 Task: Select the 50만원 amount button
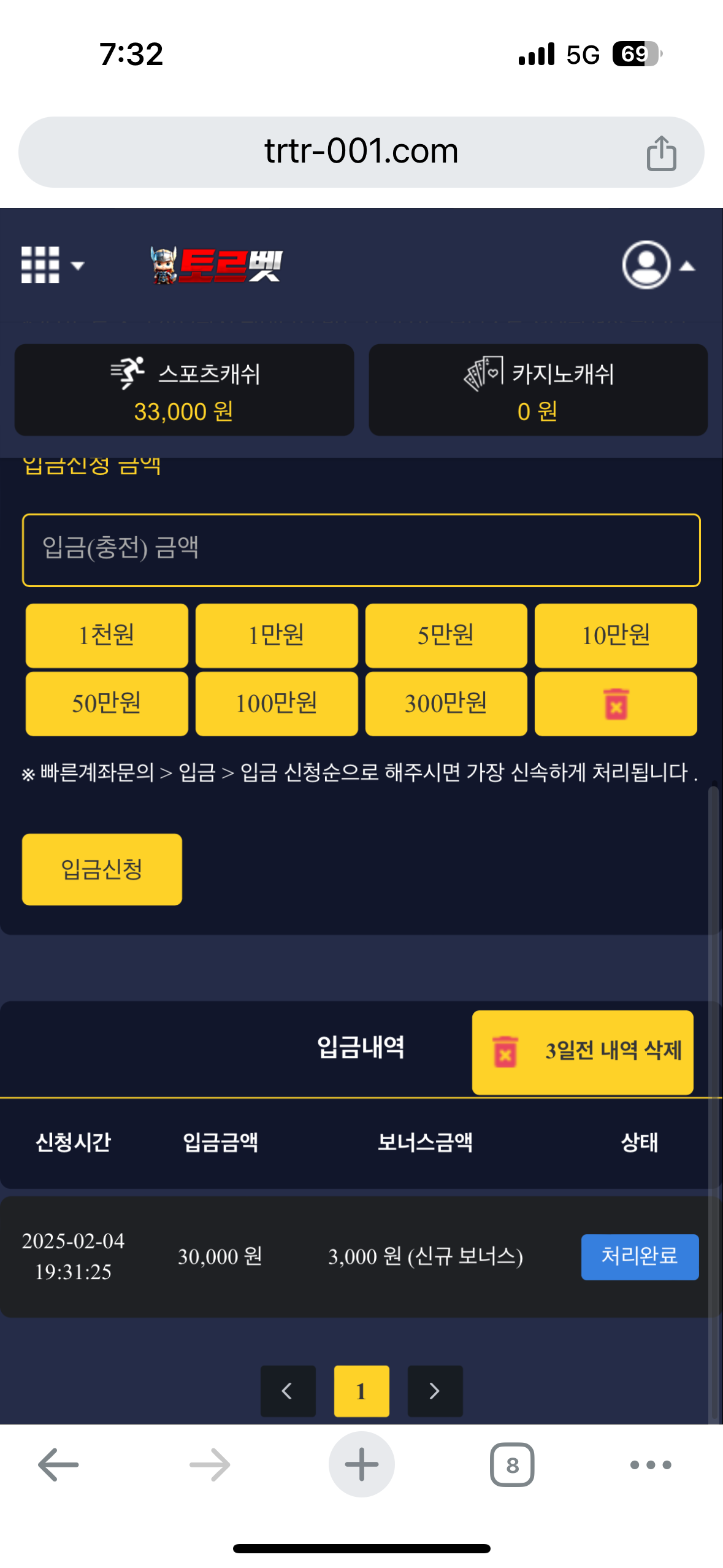(107, 704)
